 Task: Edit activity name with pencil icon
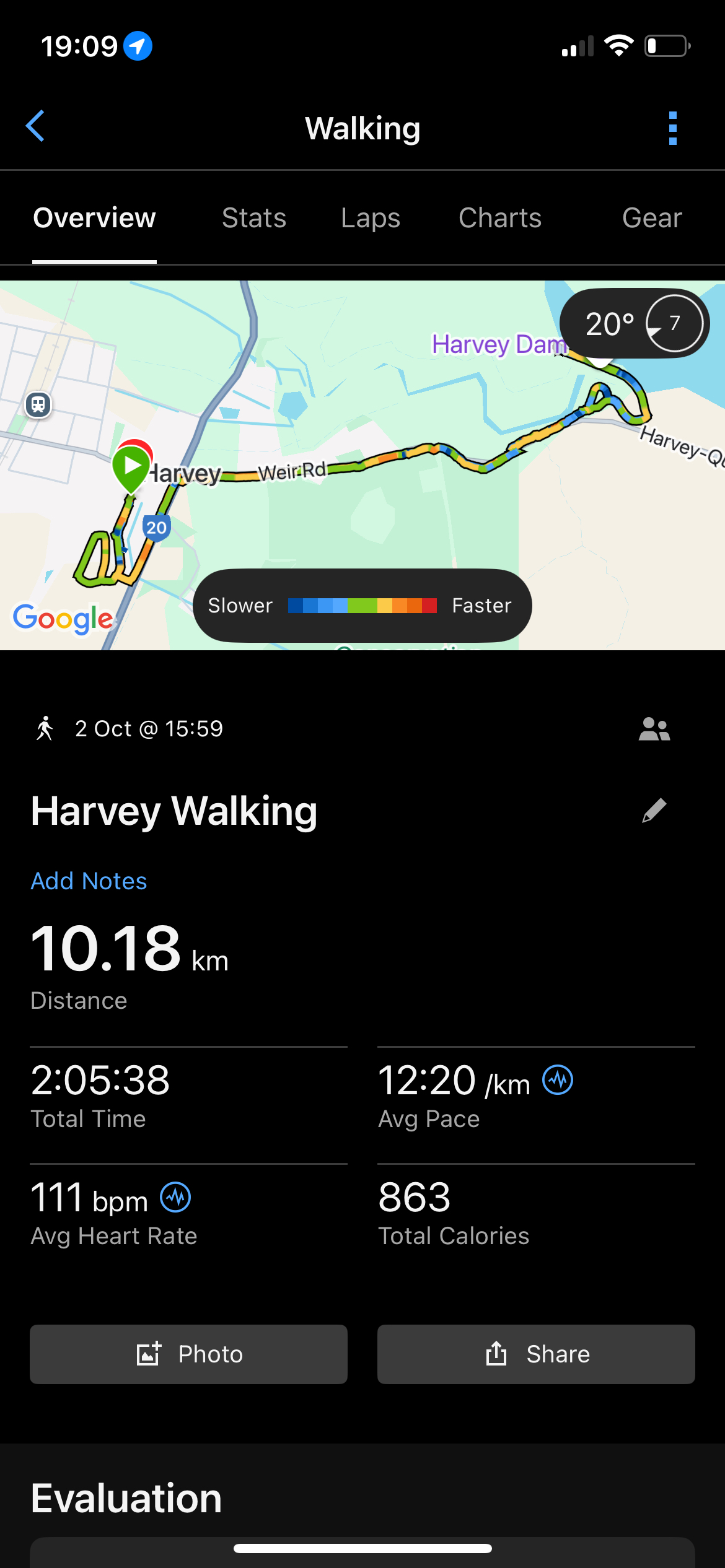[654, 811]
